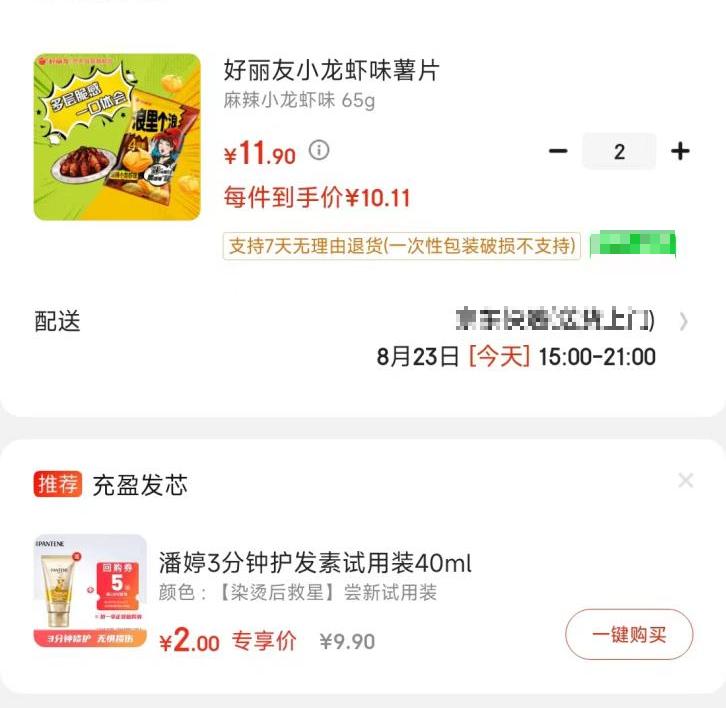Image resolution: width=726 pixels, height=708 pixels.
Task: Tap 一键购买 for the Pantene conditioner
Action: (x=629, y=635)
